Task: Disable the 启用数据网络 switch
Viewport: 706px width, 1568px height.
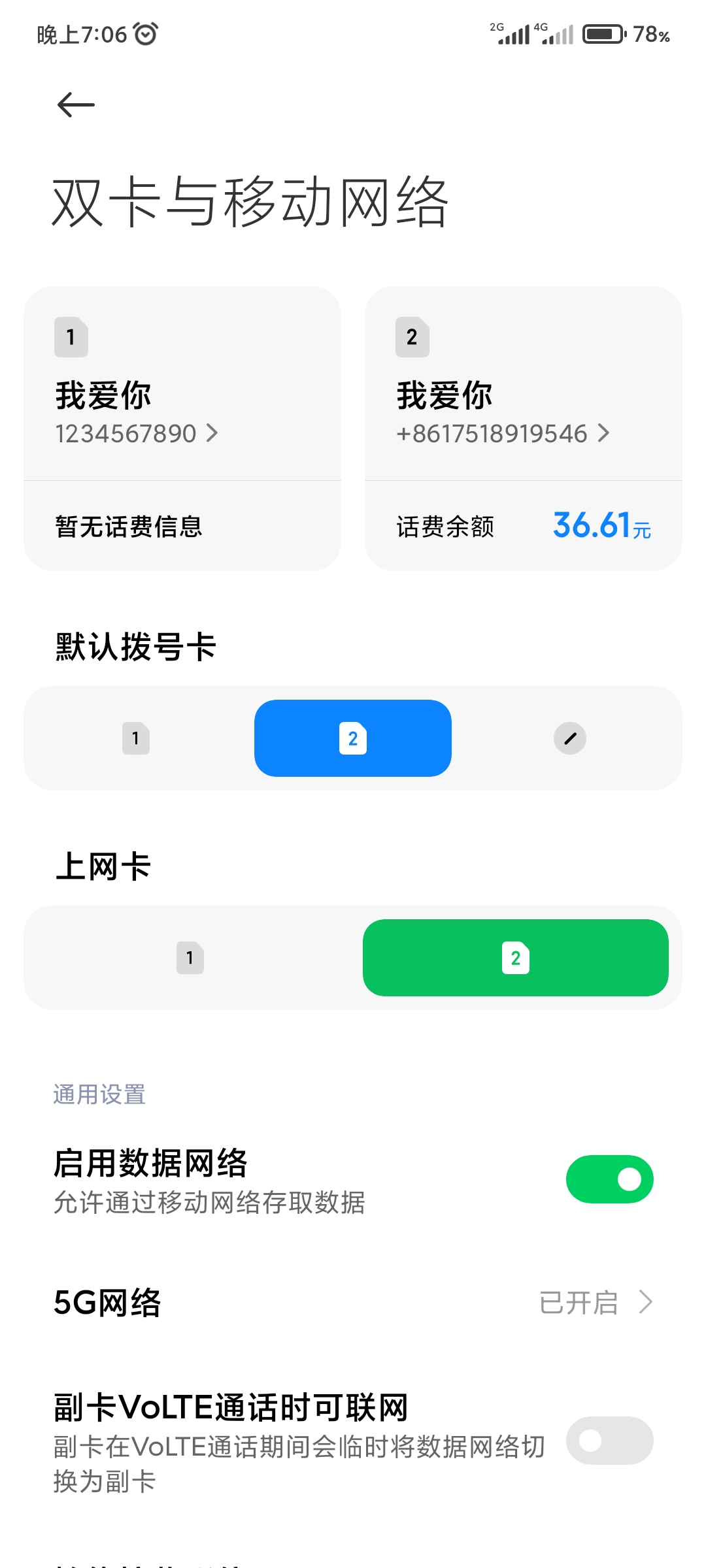Action: pos(609,1179)
